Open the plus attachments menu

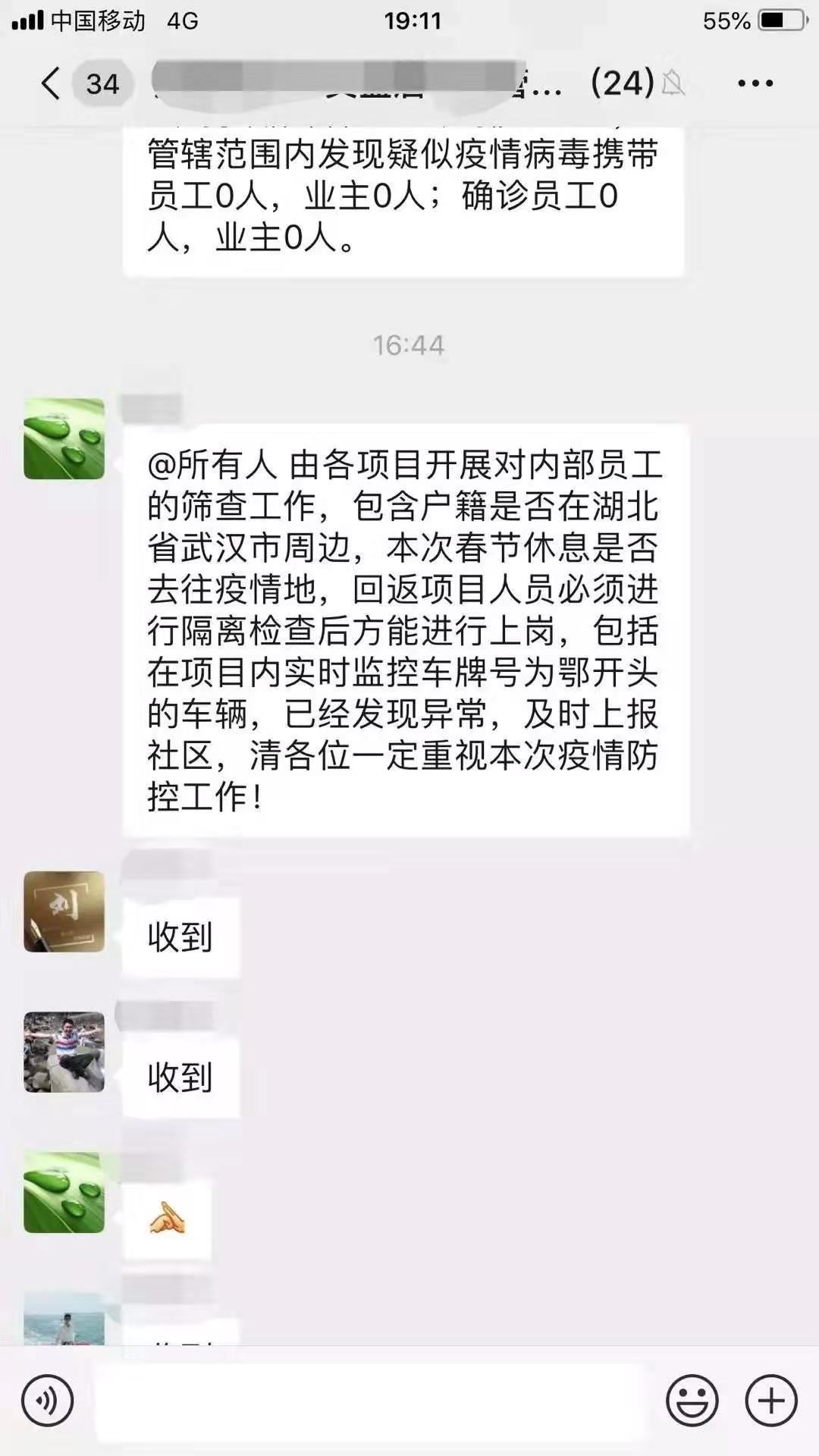point(771,1401)
